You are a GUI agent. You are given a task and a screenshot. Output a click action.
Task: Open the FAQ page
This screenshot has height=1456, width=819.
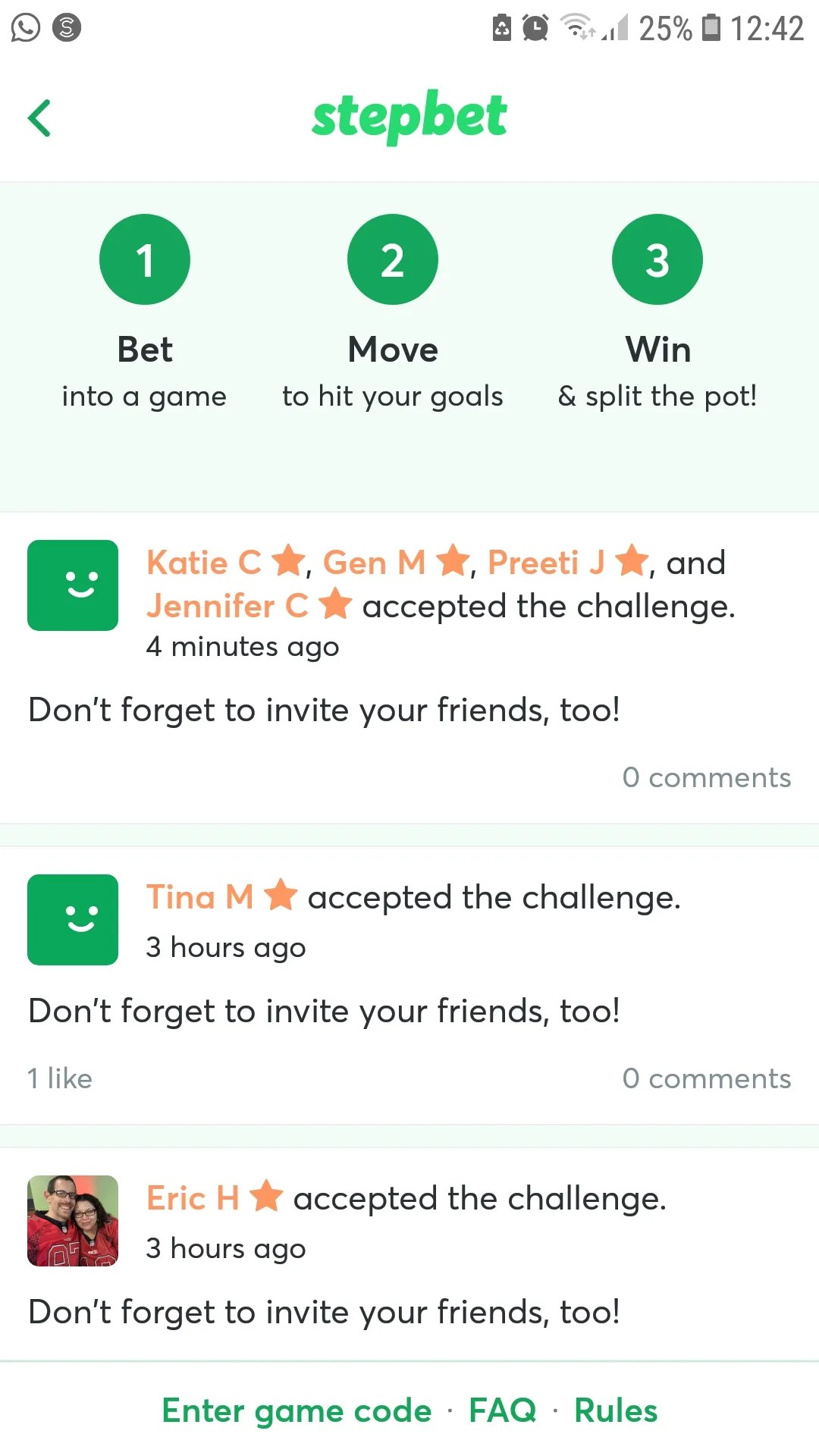click(502, 1410)
